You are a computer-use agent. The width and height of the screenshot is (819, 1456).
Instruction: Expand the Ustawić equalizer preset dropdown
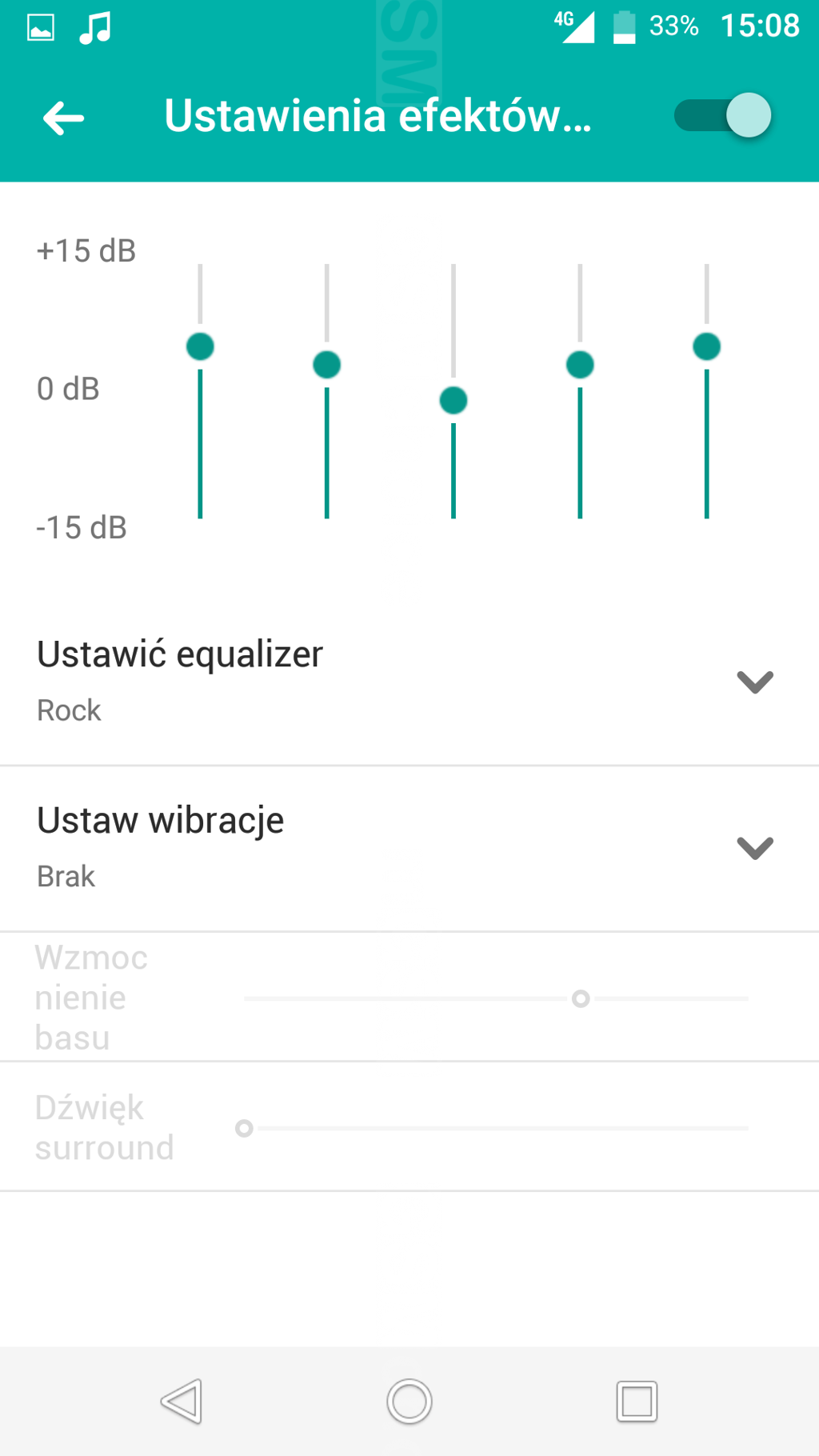click(409, 682)
